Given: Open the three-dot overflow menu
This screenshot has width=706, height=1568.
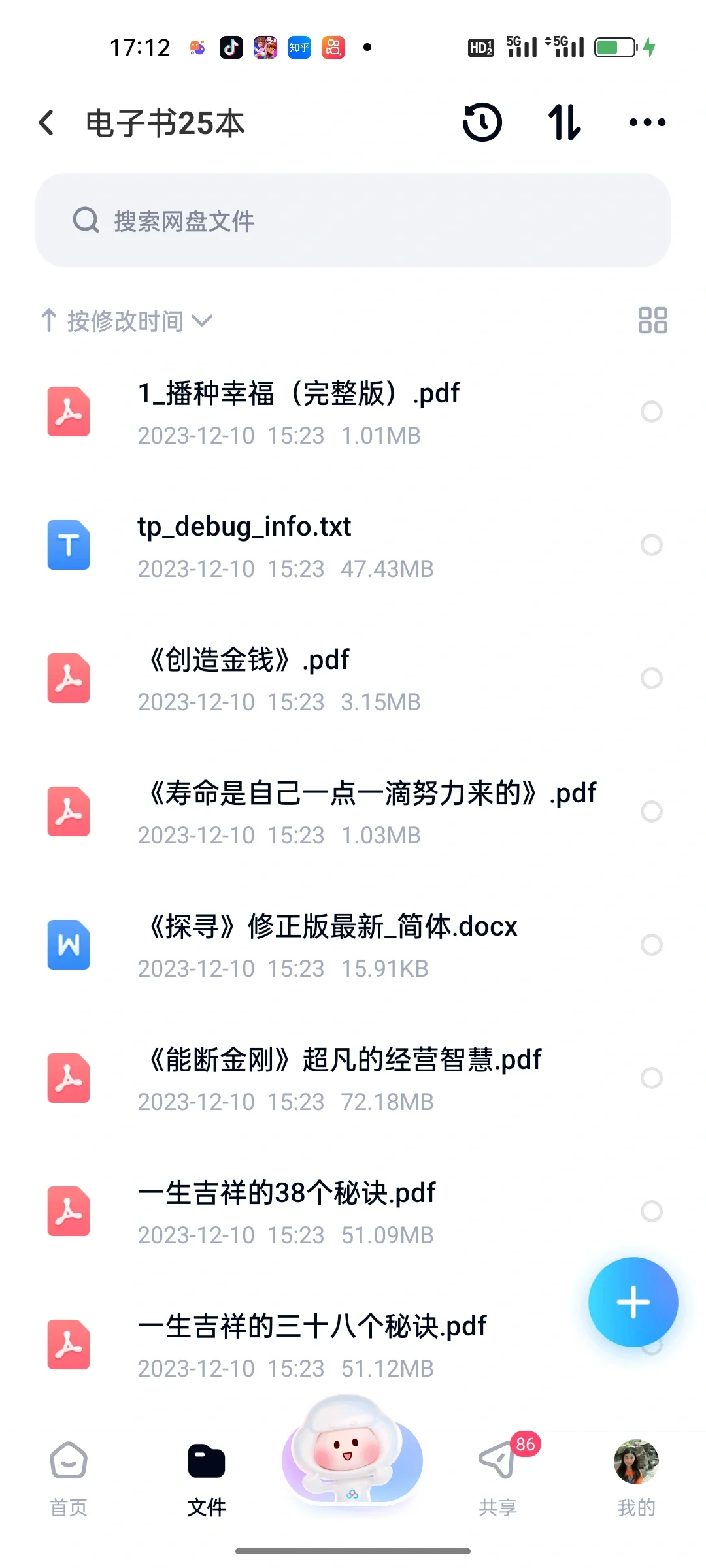Looking at the screenshot, I should 647,122.
